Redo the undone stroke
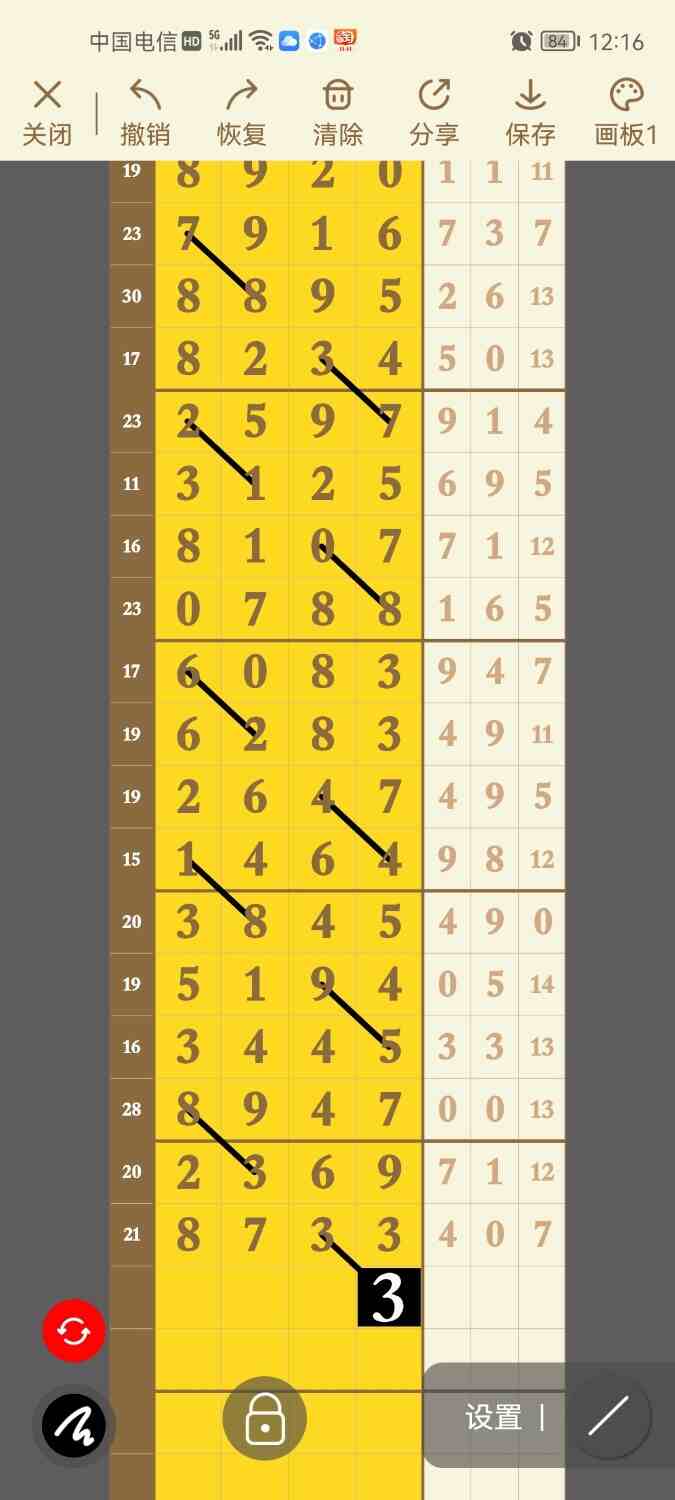The image size is (675, 1500). pyautogui.click(x=241, y=113)
